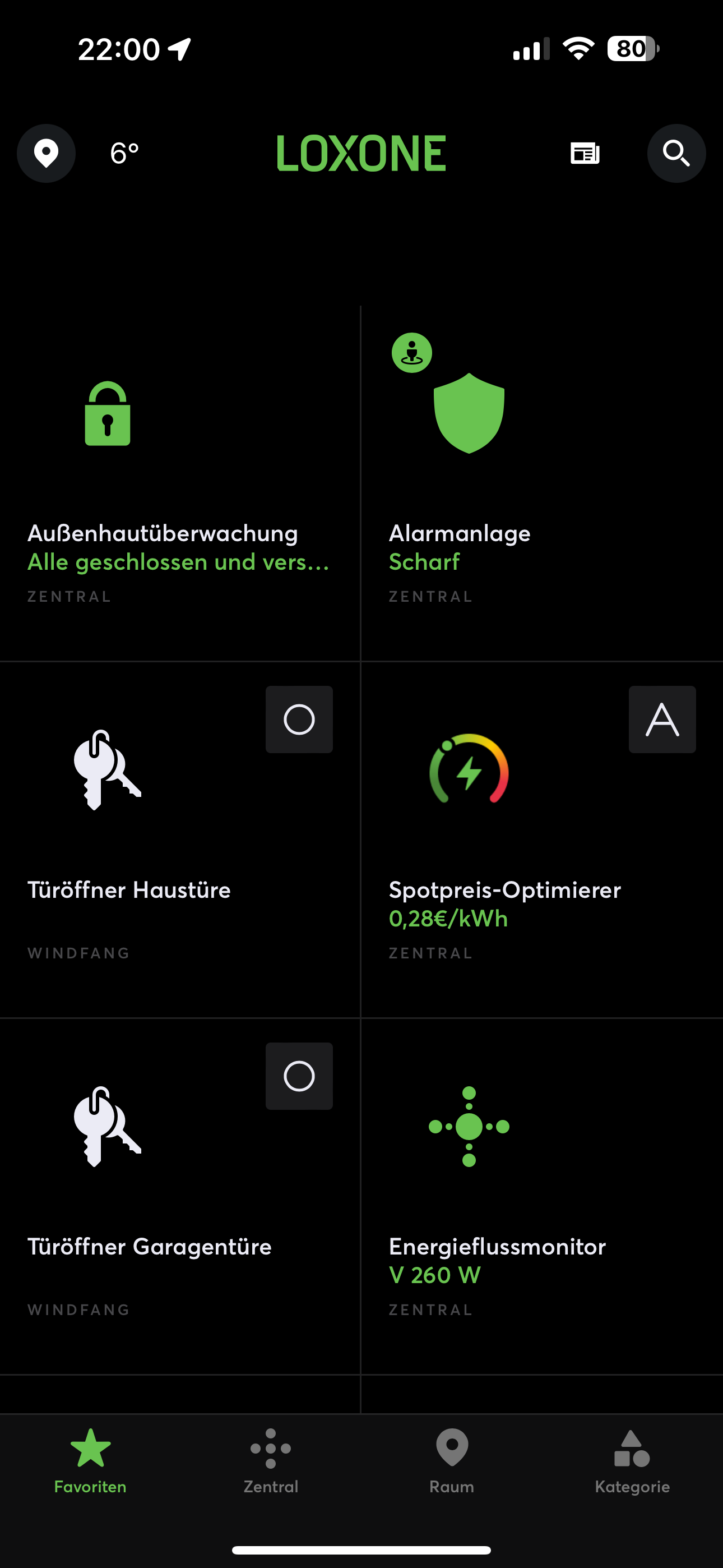
Task: Open the search magnifier
Action: 676,154
